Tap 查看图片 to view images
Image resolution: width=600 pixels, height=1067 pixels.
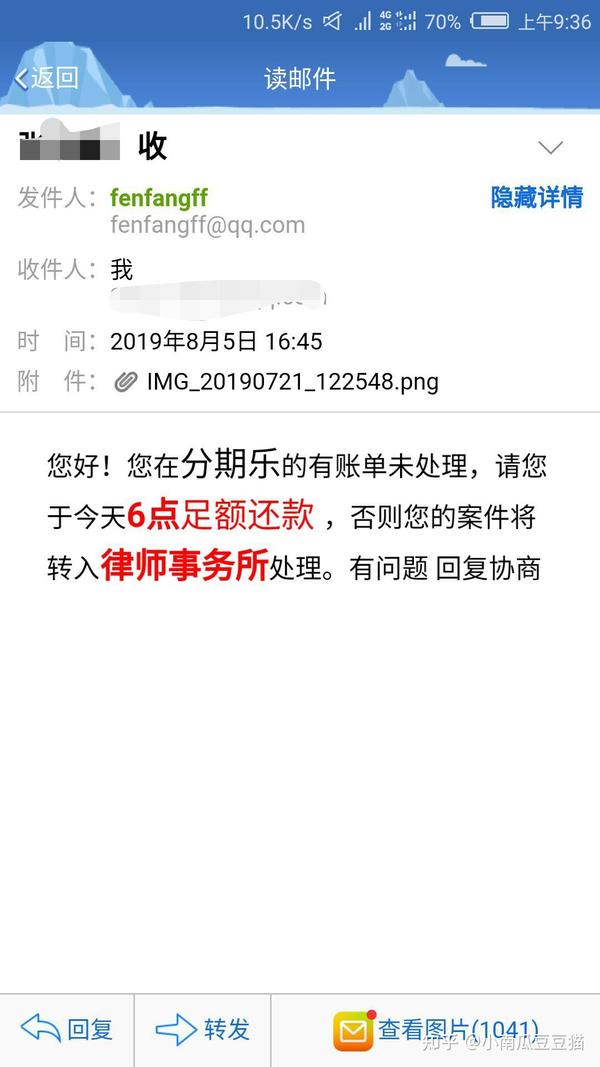pyautogui.click(x=435, y=1030)
